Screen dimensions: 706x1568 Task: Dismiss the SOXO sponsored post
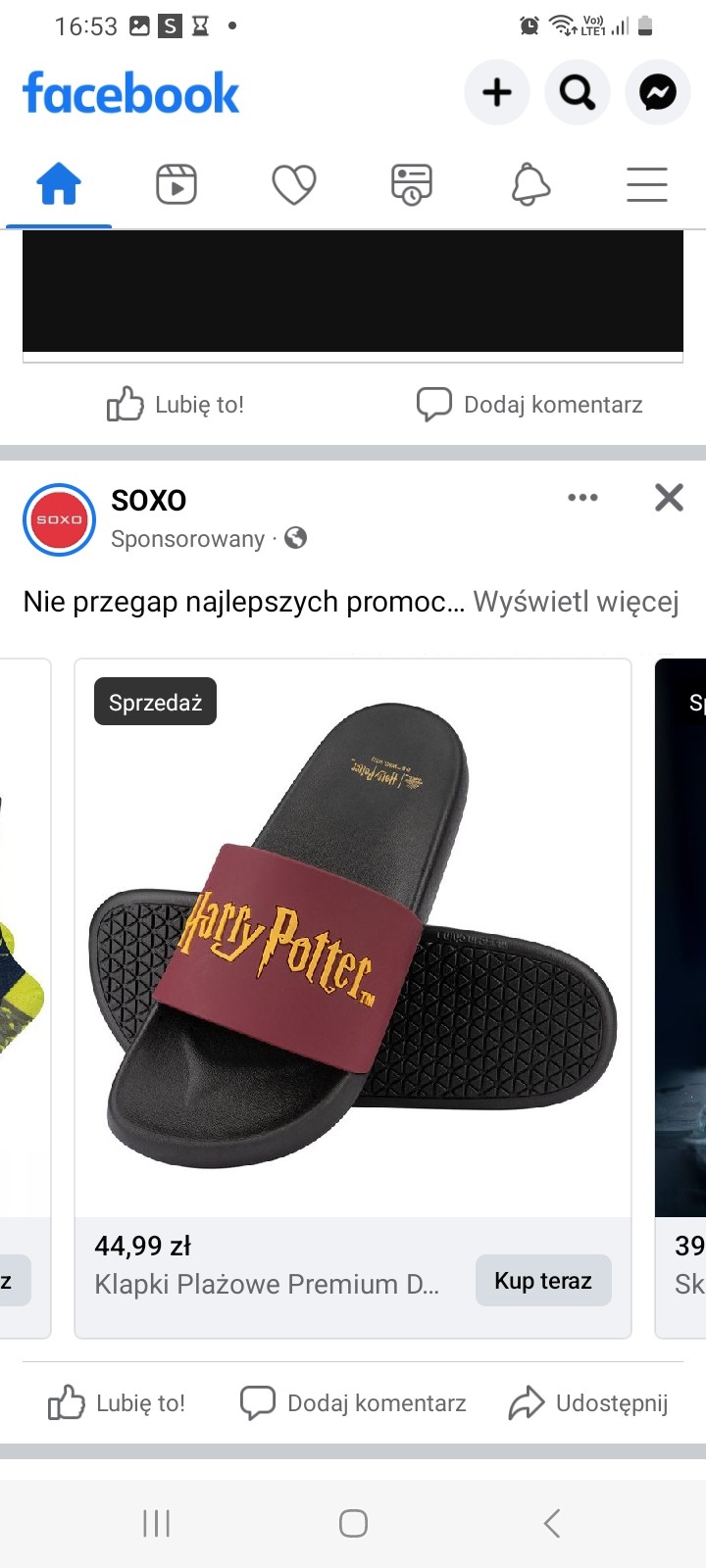click(669, 498)
